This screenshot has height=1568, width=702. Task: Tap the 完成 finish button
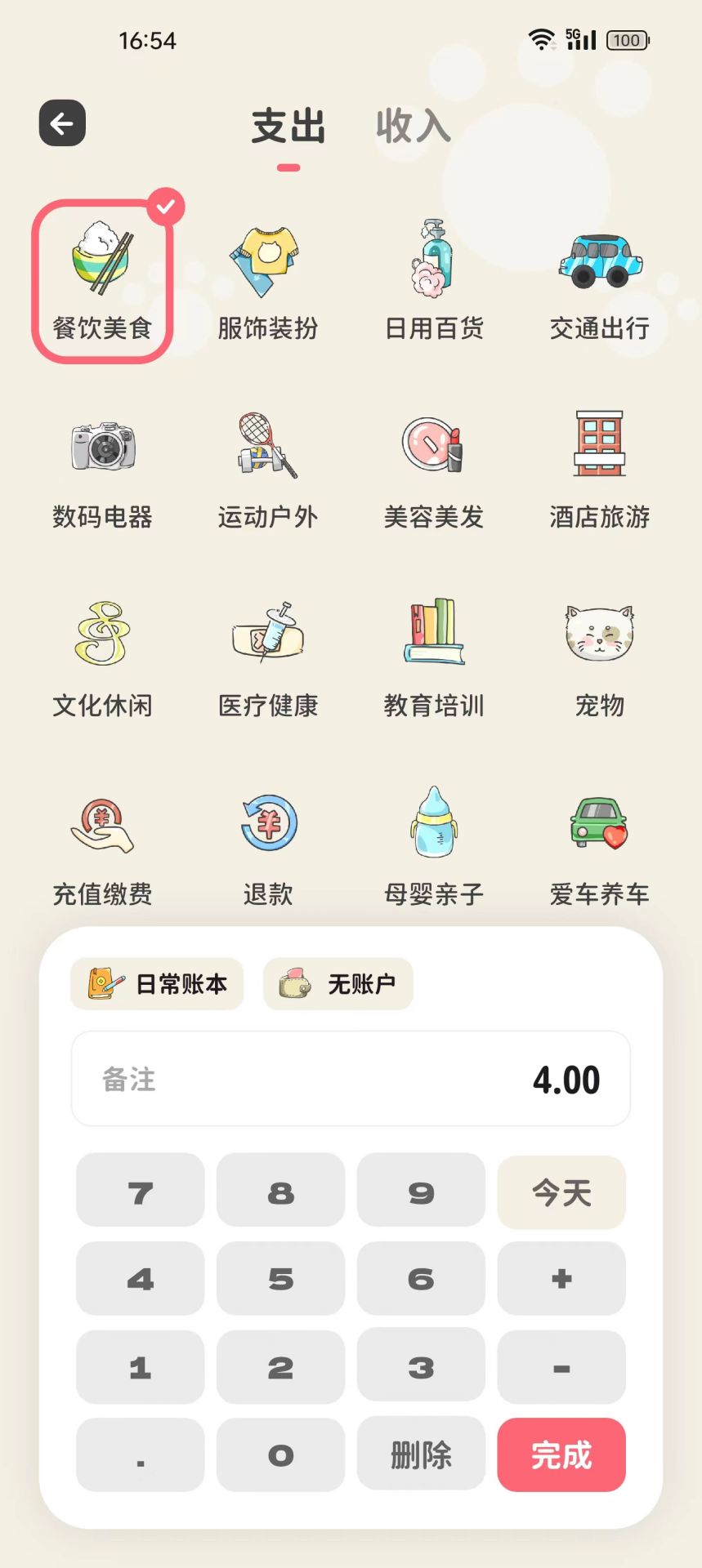click(x=561, y=1454)
